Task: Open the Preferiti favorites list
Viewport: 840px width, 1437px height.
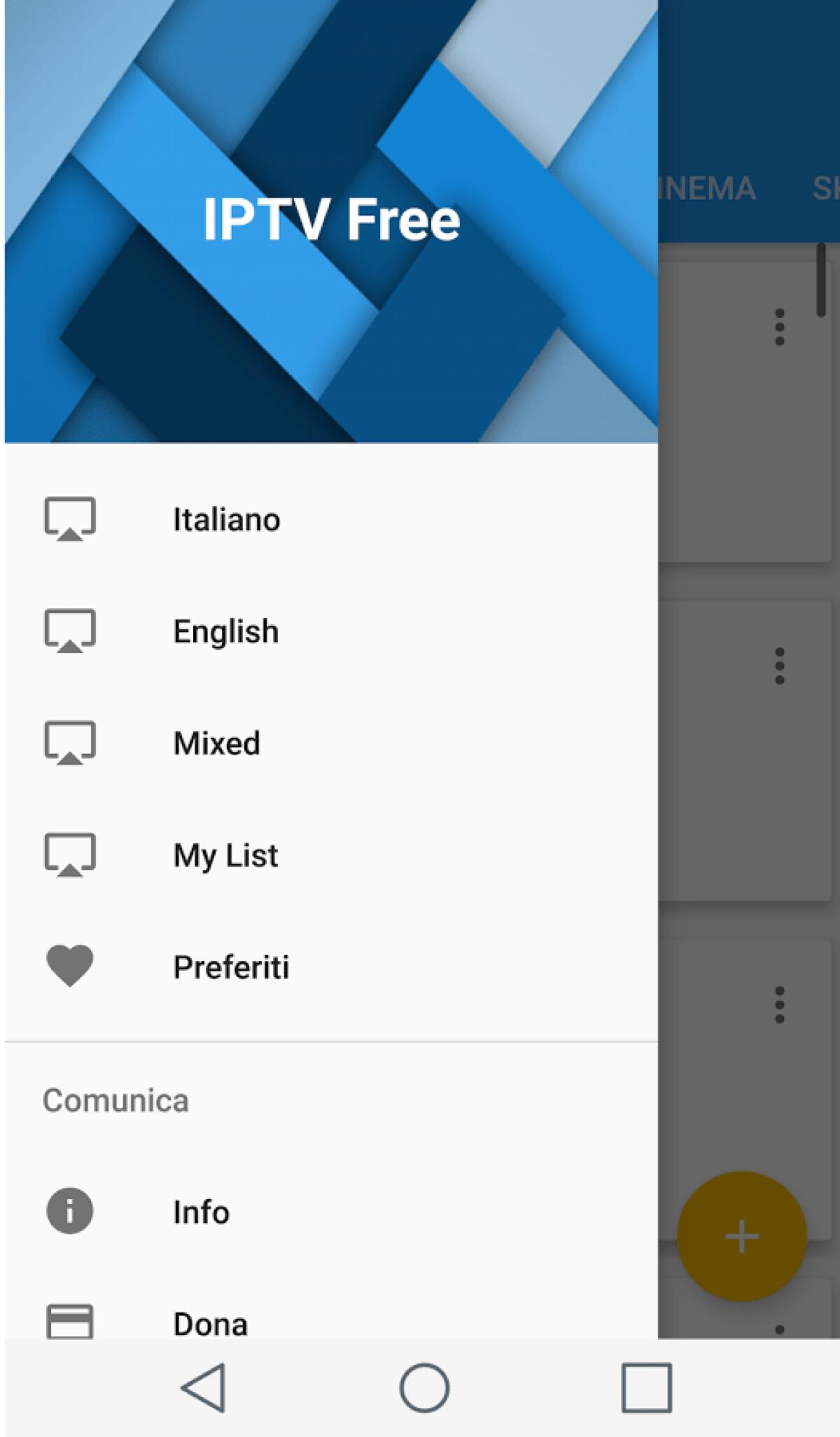Action: (x=232, y=967)
